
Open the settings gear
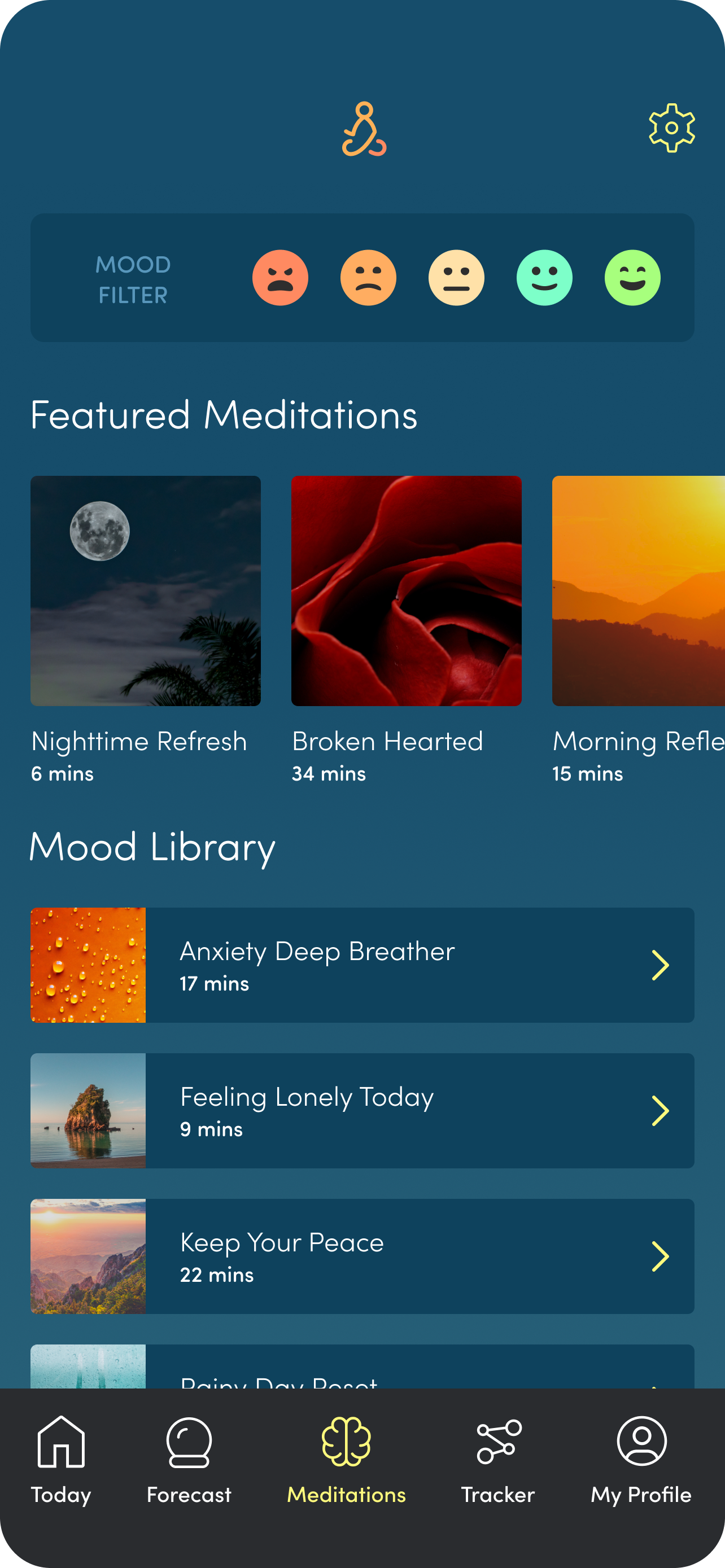tap(671, 128)
